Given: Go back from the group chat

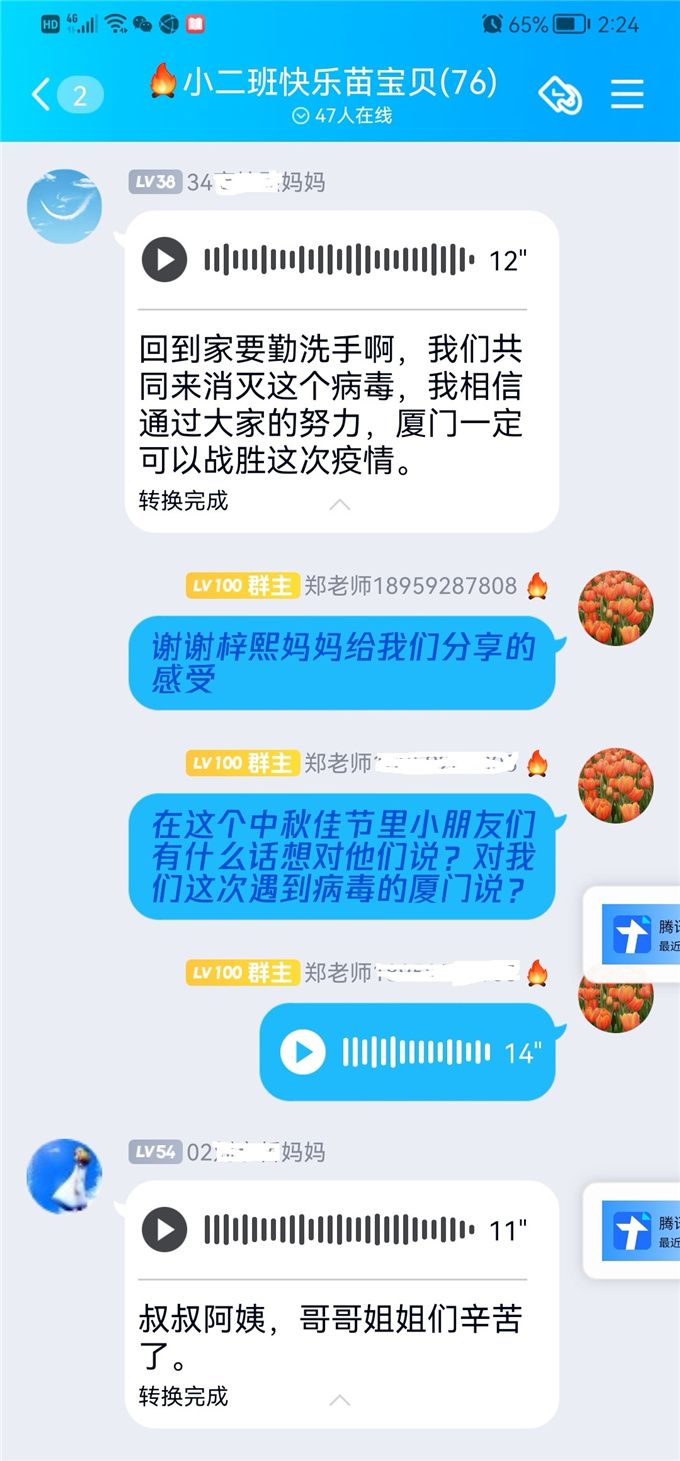Looking at the screenshot, I should coord(42,95).
